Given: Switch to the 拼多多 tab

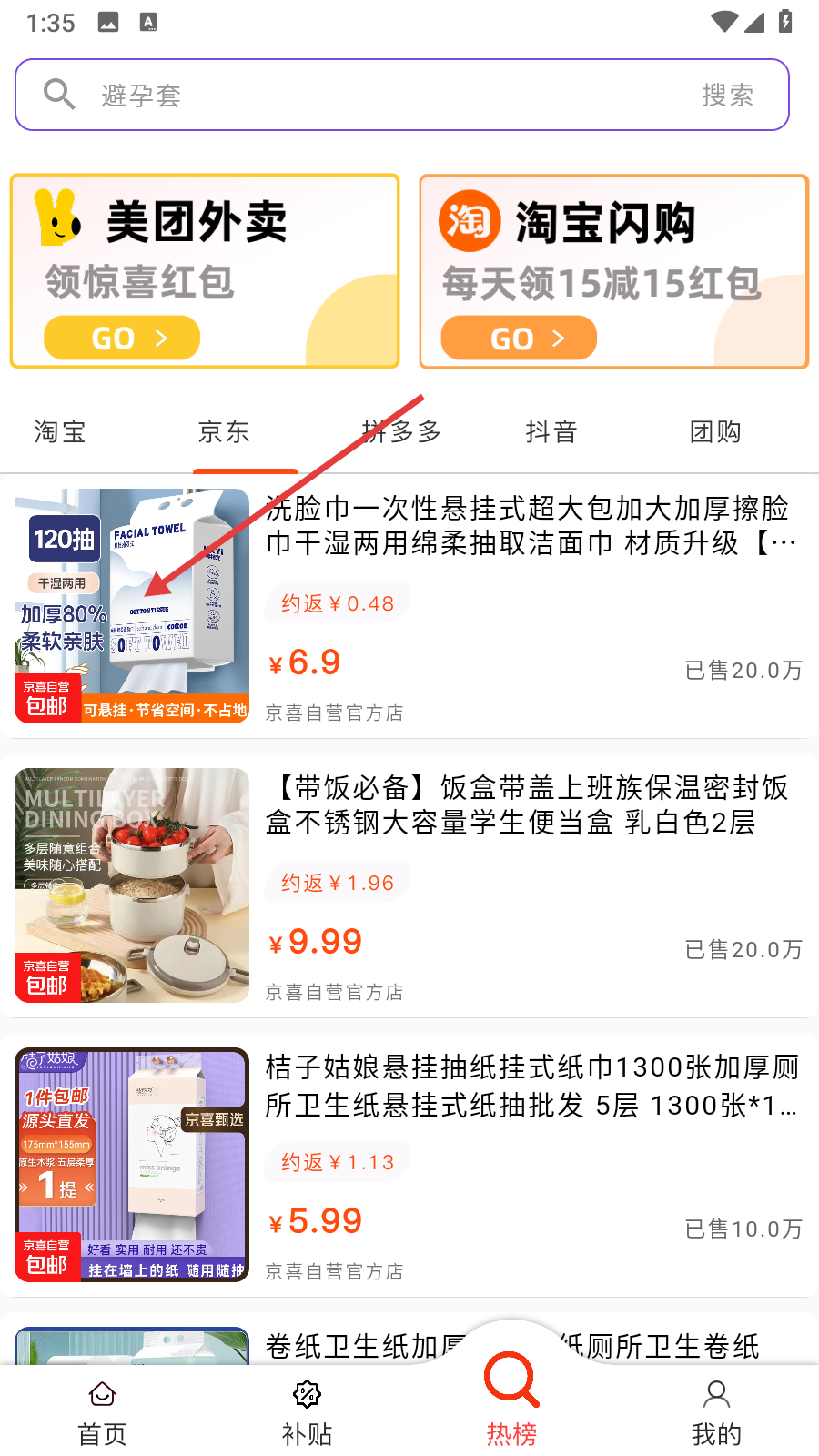Looking at the screenshot, I should point(401,431).
